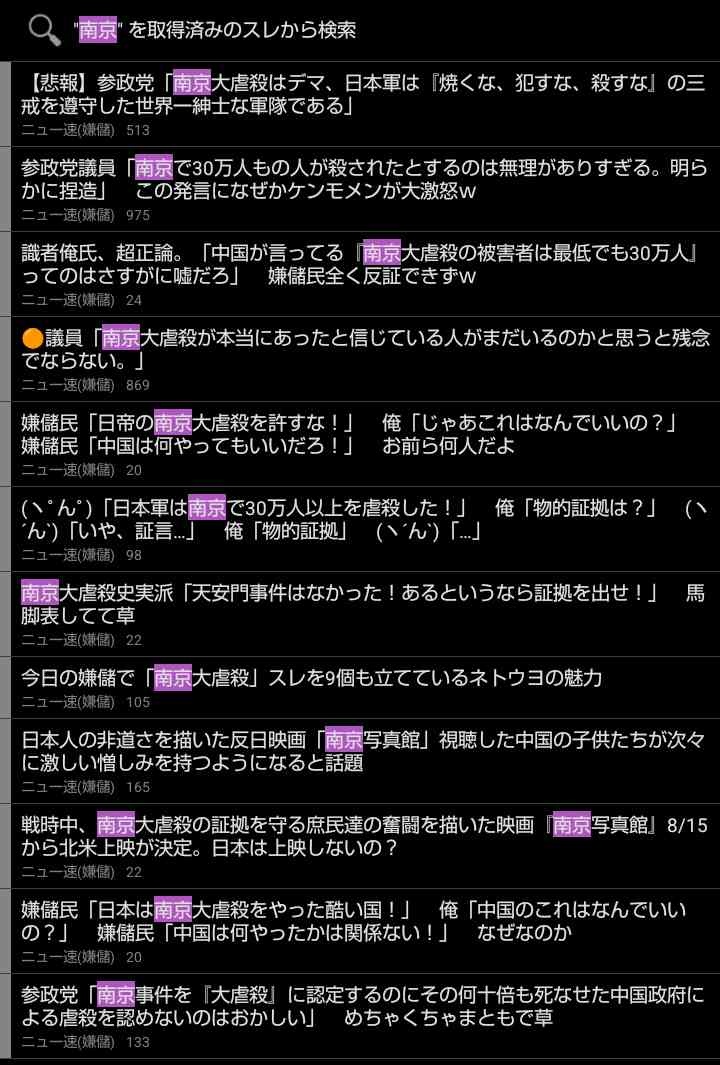Tap the search magnifier icon

coord(44,30)
